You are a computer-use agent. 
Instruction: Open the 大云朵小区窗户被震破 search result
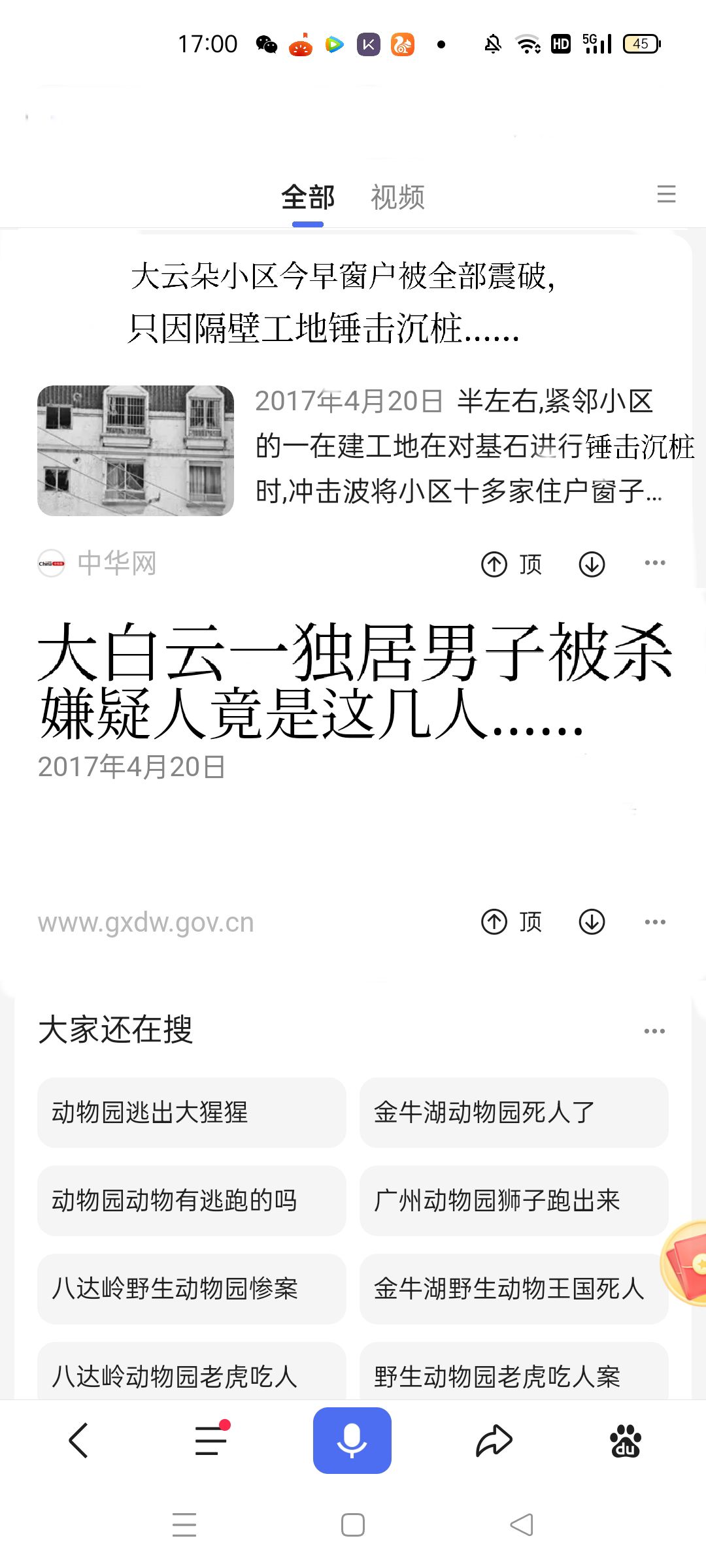pyautogui.click(x=342, y=302)
